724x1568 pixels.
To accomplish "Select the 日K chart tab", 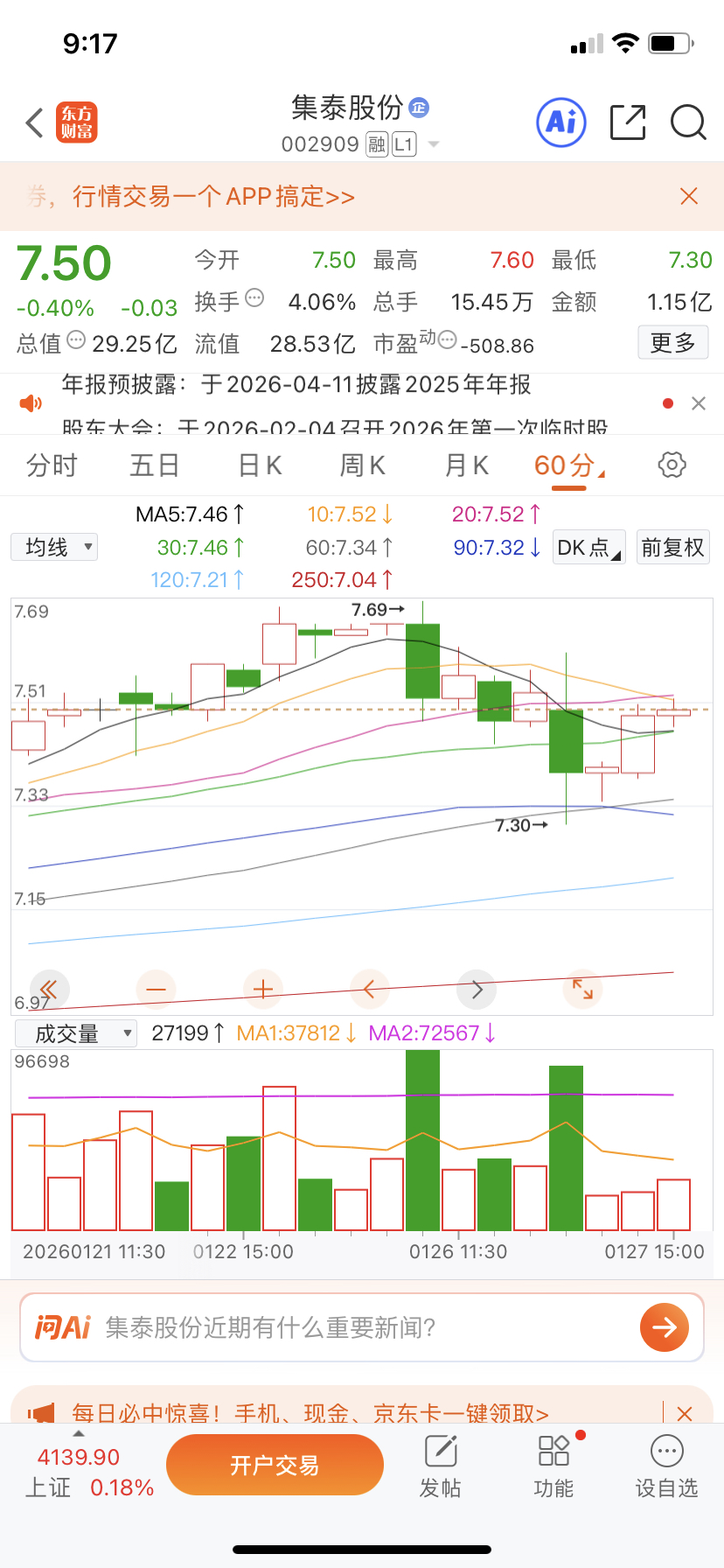I will pos(260,465).
